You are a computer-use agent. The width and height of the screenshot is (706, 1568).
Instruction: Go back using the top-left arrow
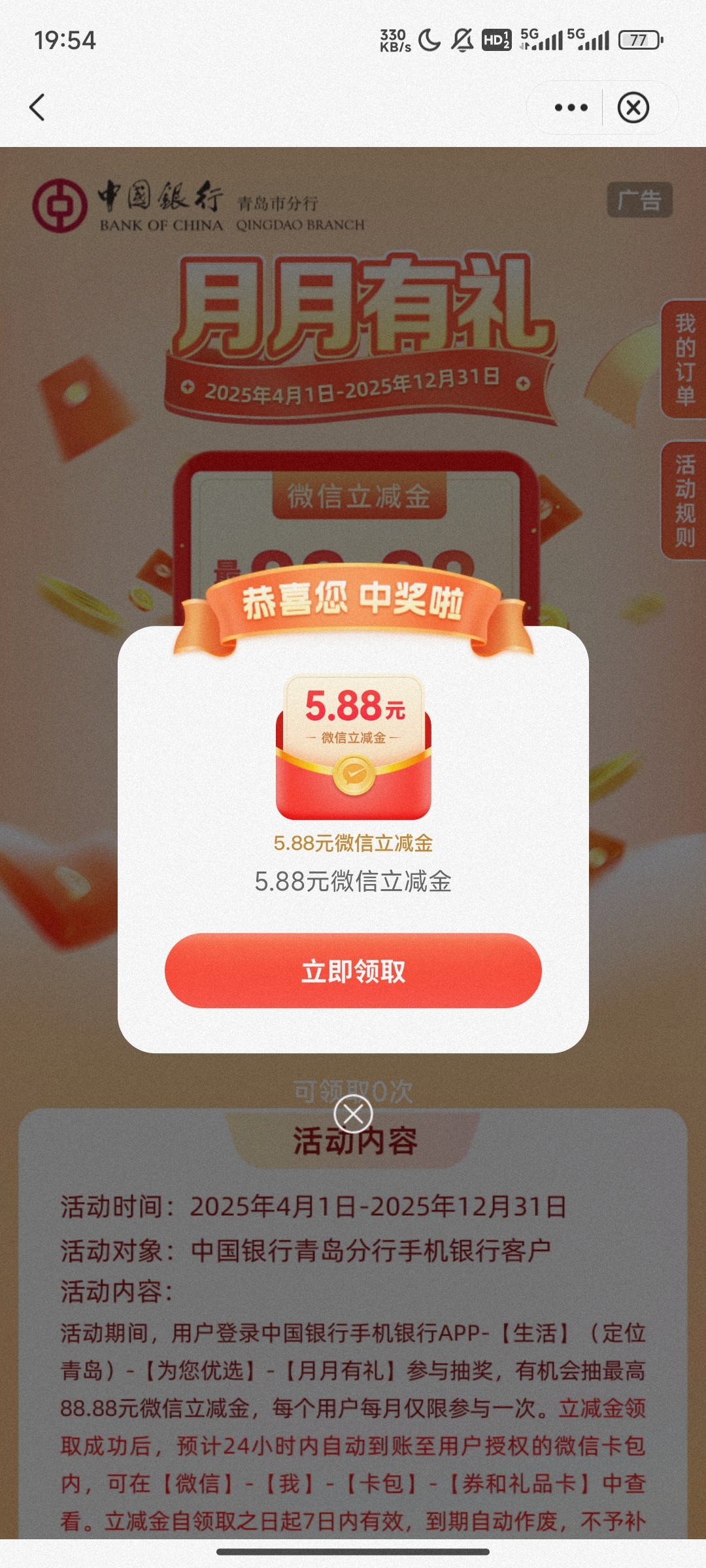point(38,108)
